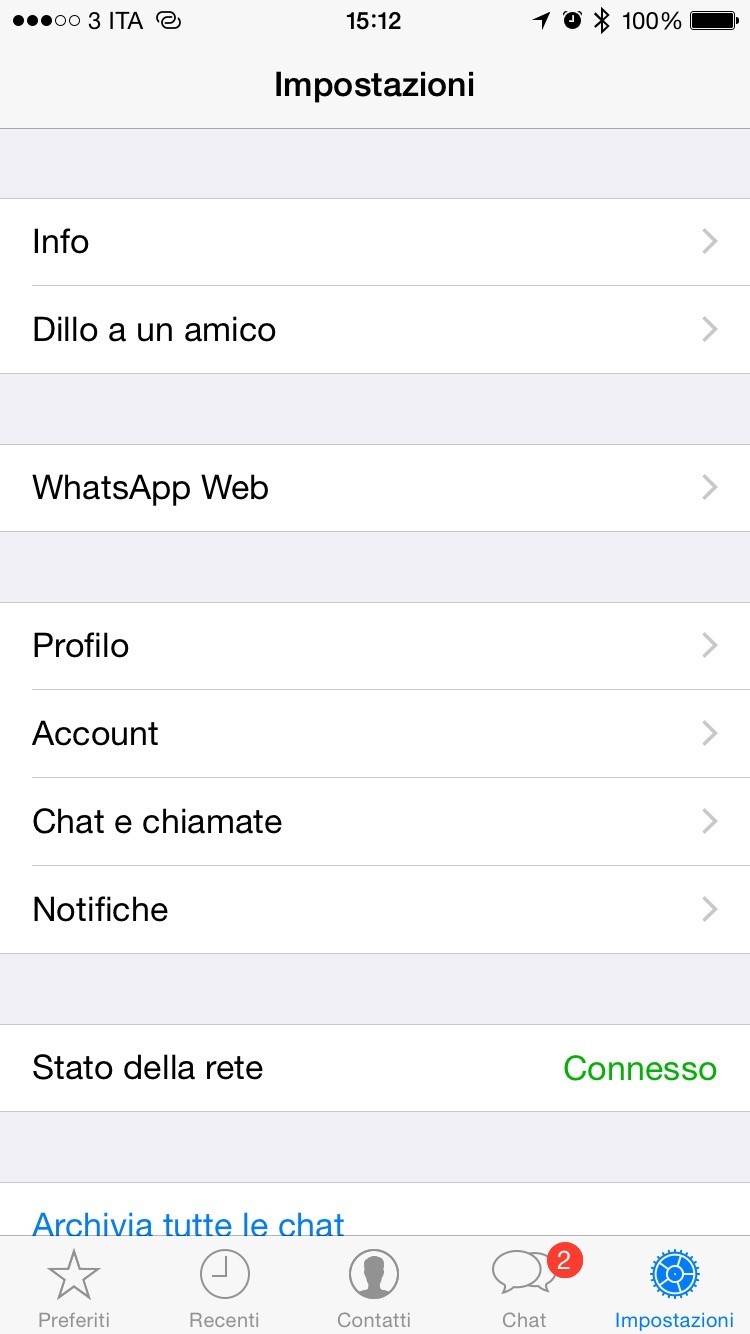The image size is (750, 1334).
Task: Switch to the Recenti tab
Action: coord(224,1288)
